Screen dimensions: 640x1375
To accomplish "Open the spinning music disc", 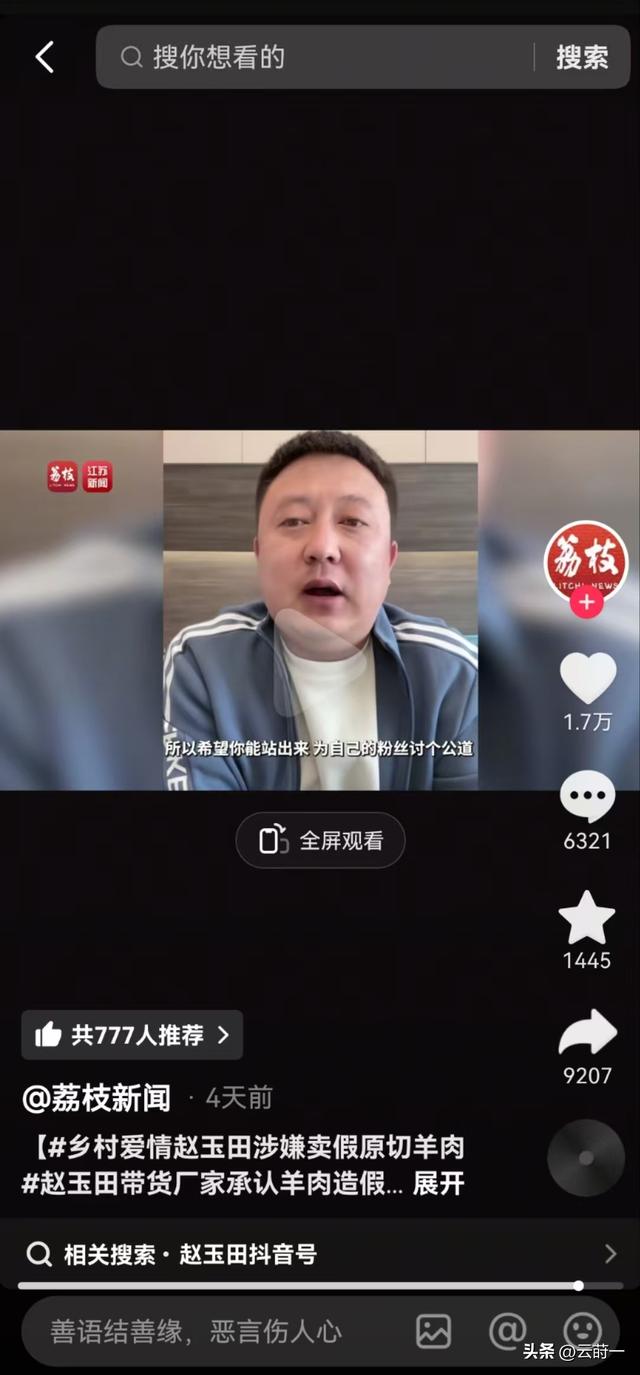I will click(586, 1158).
